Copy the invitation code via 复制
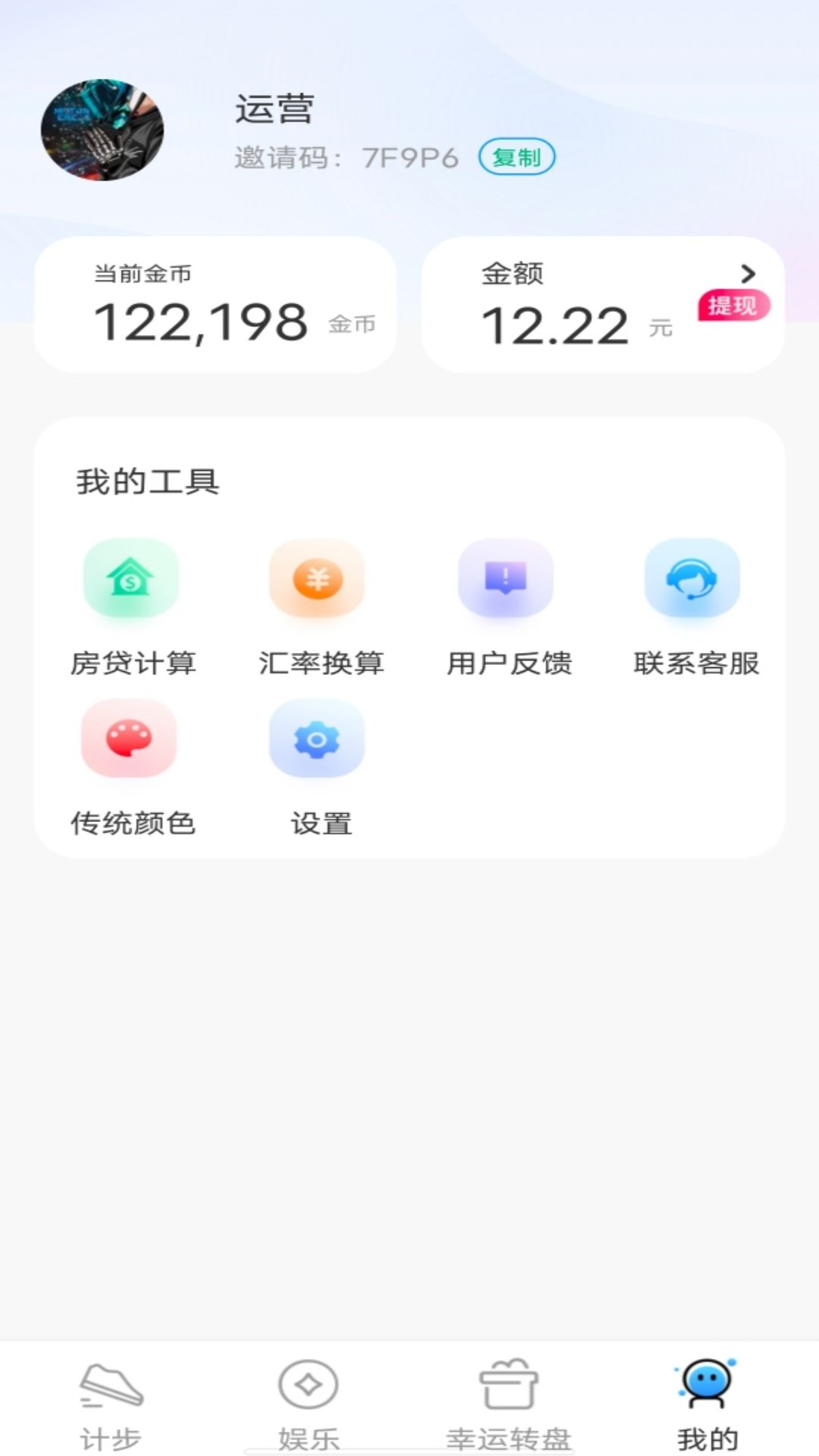819x1456 pixels. 516,157
